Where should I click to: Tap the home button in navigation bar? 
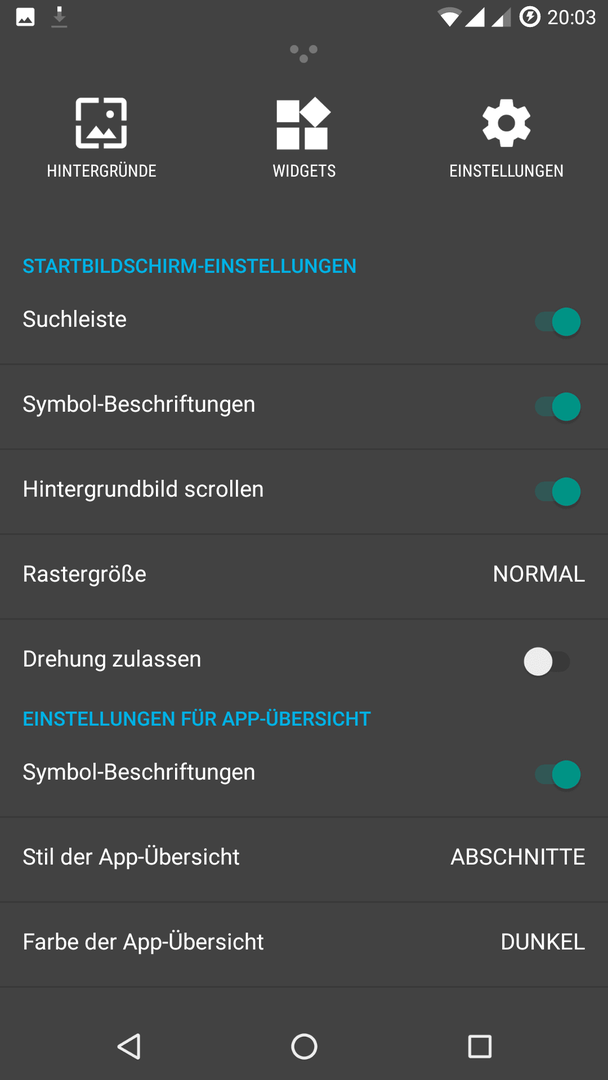pos(304,1046)
